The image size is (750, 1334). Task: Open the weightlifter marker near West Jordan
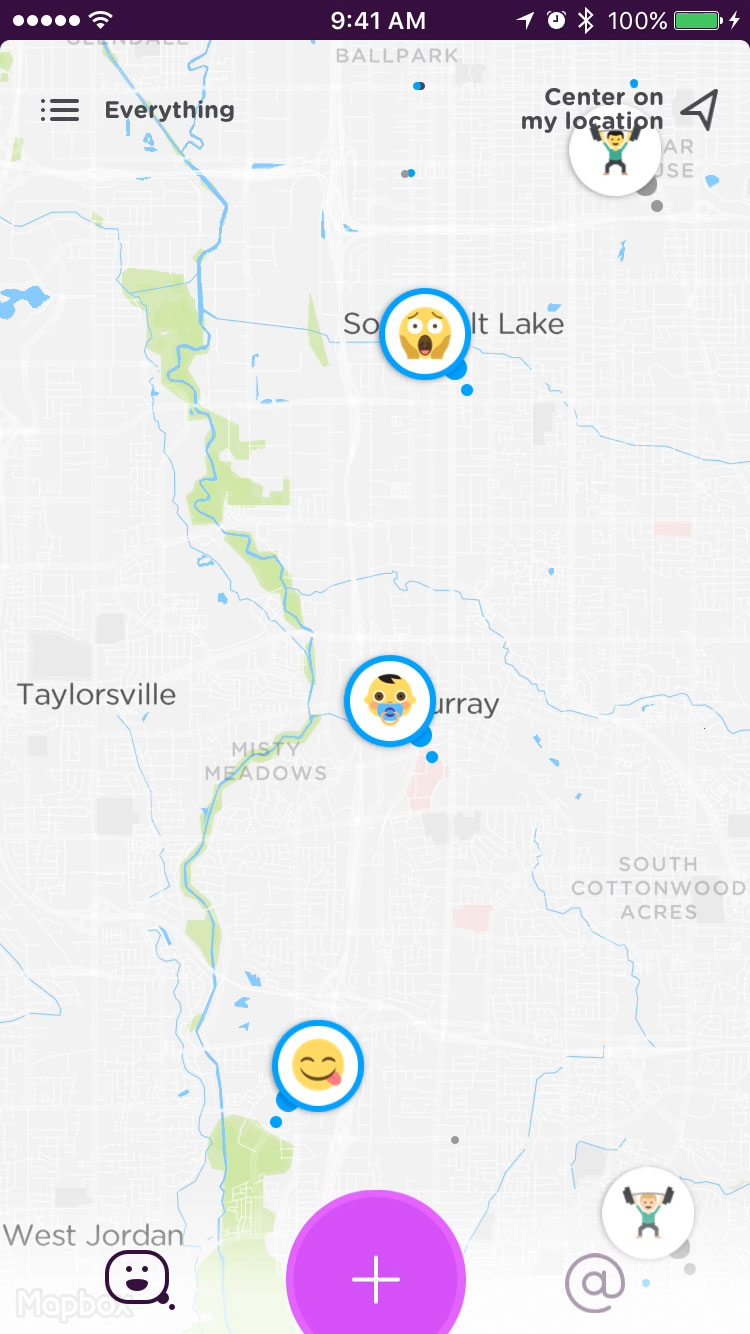tap(647, 1212)
